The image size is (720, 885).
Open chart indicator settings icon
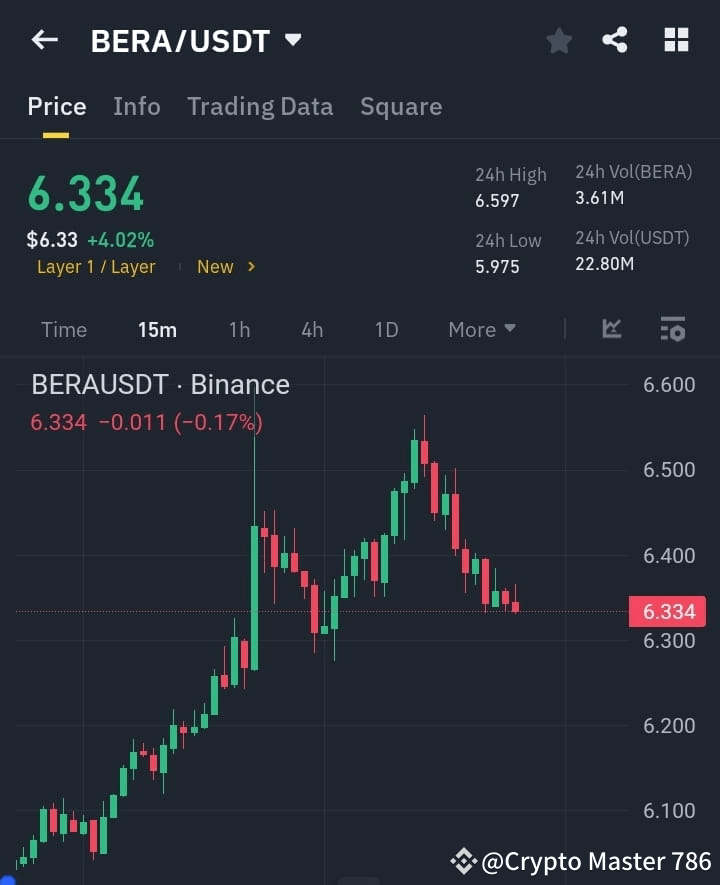coord(672,329)
